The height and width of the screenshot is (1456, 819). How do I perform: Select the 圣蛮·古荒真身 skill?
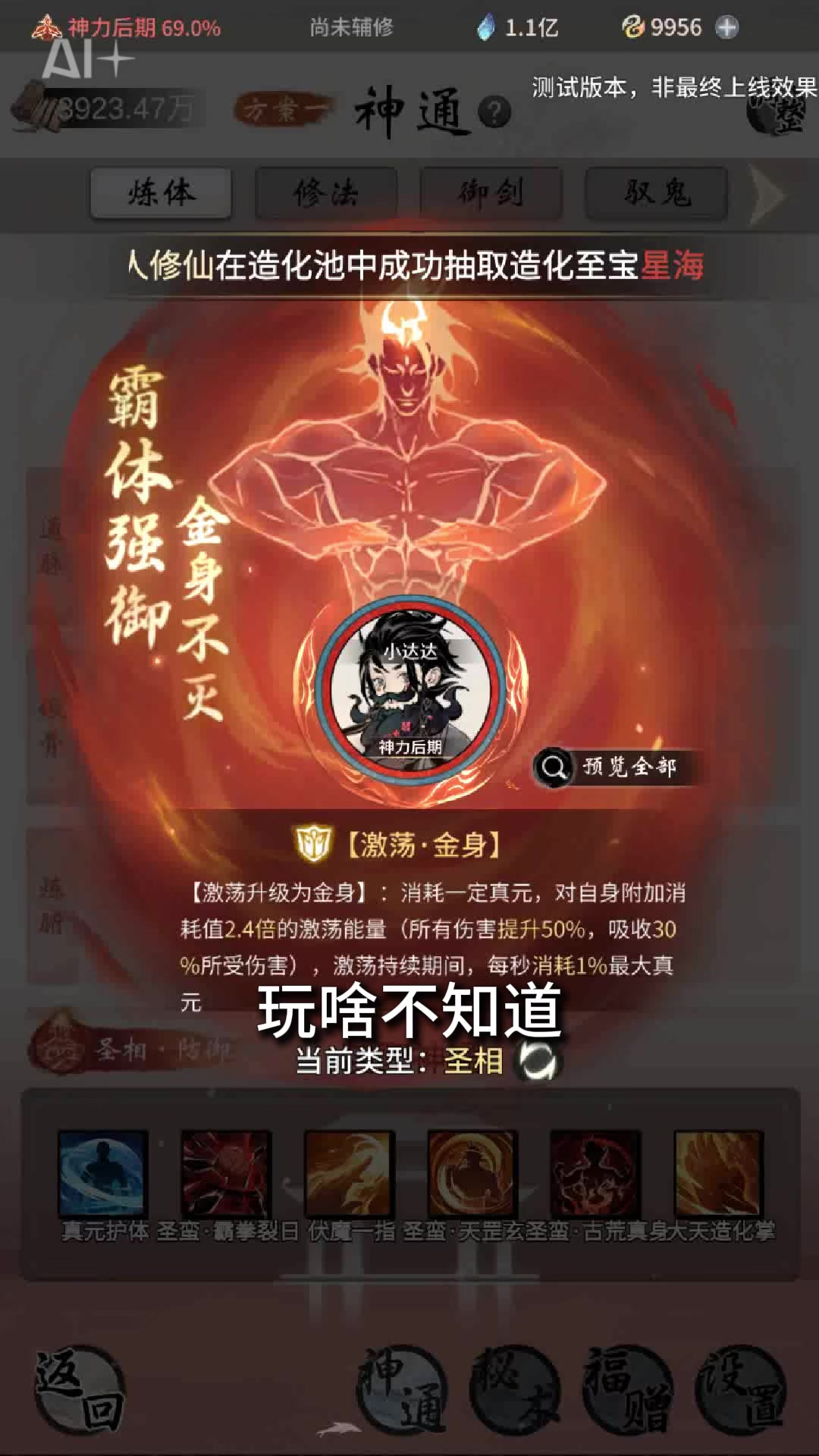tap(595, 1174)
